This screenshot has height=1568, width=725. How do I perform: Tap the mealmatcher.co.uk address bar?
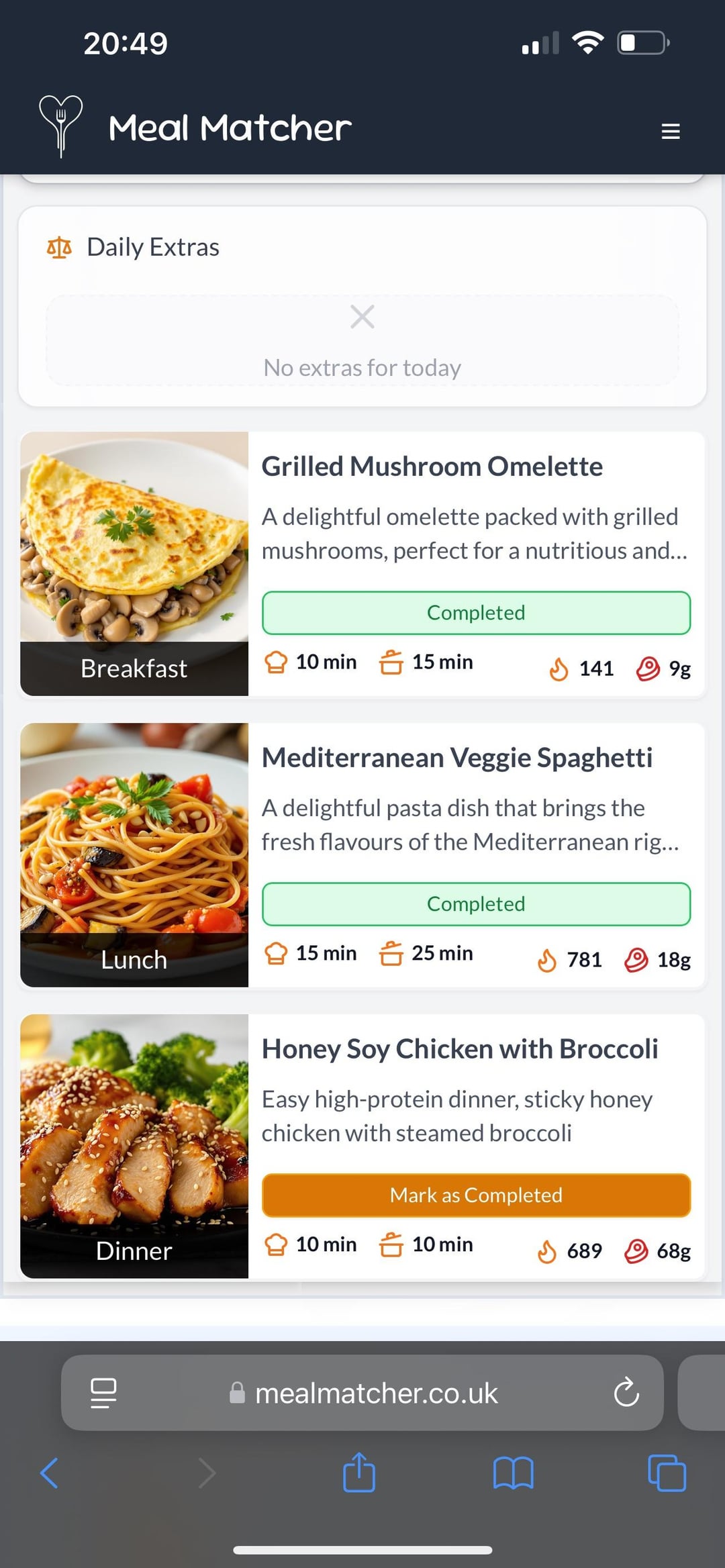point(362,1393)
